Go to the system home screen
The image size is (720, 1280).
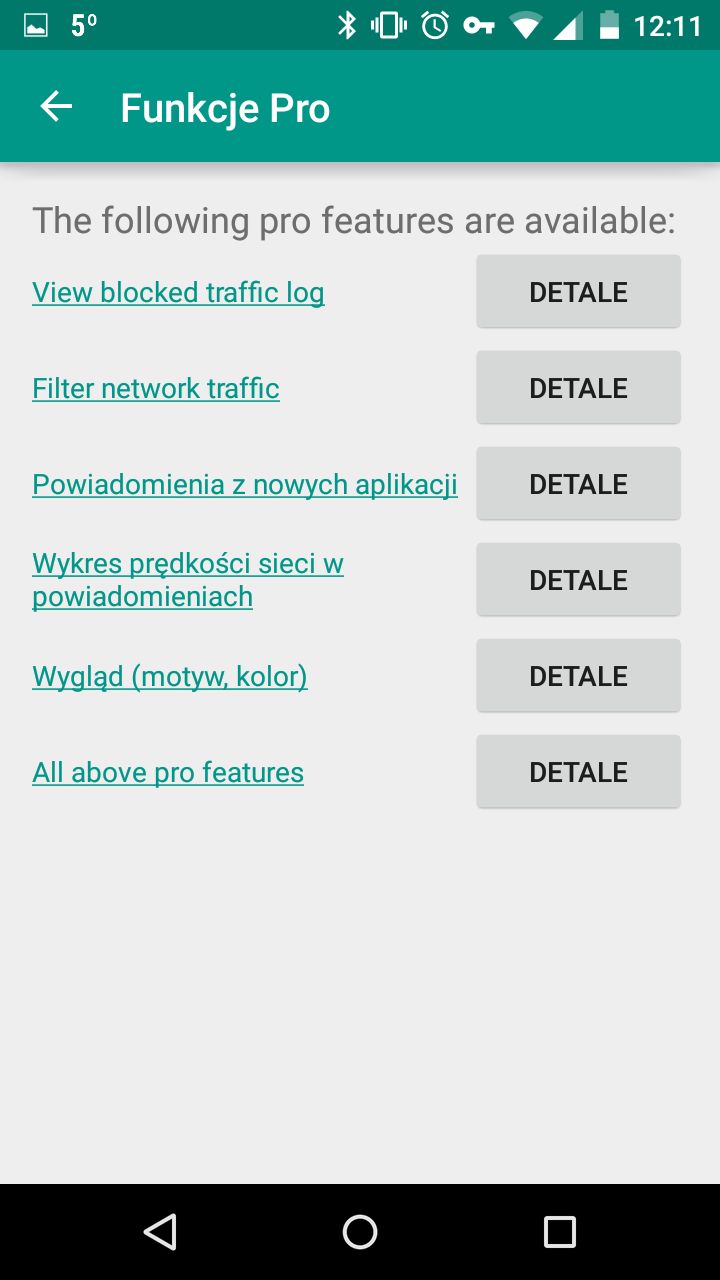click(x=360, y=1232)
